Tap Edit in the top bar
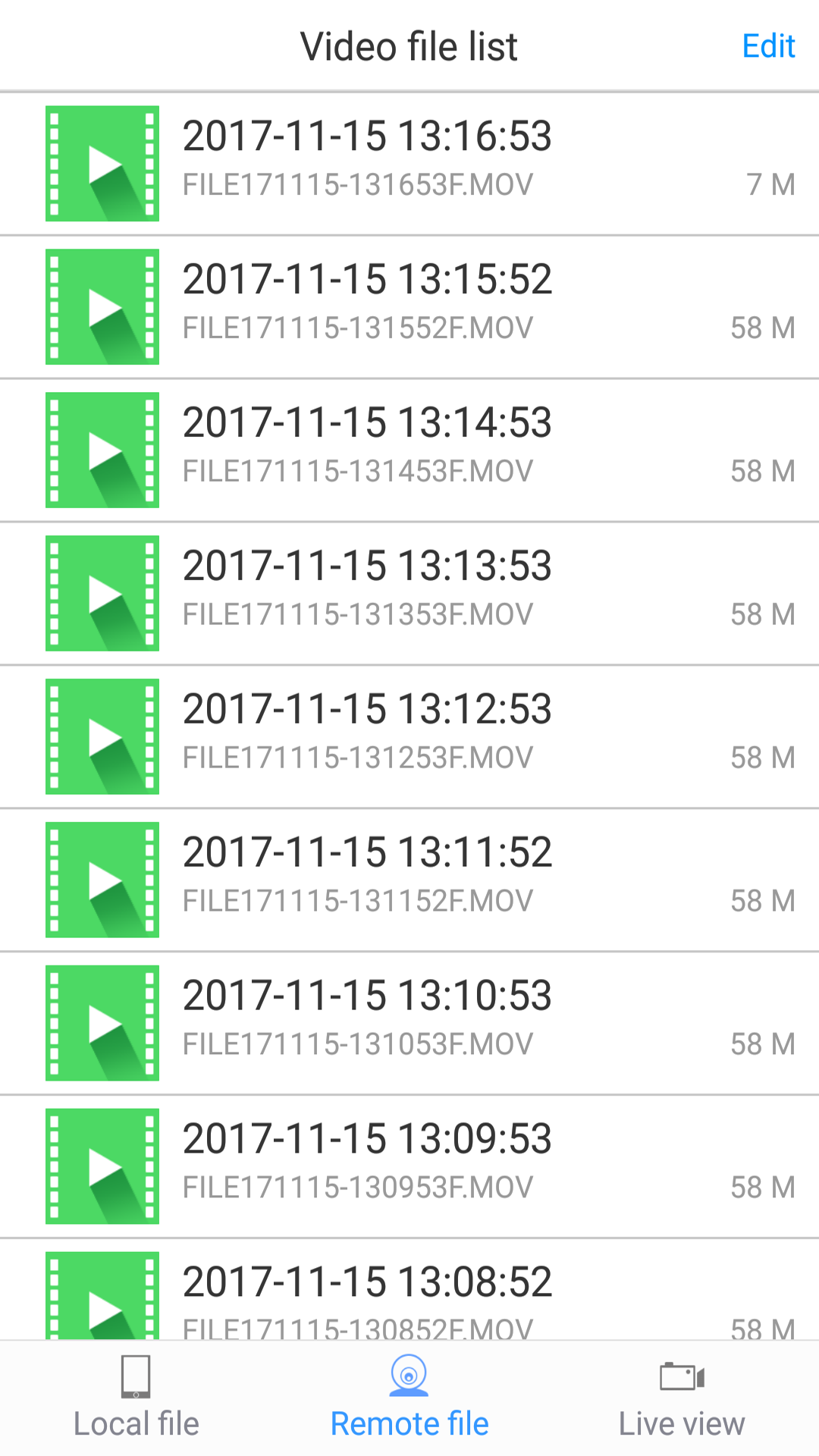The width and height of the screenshot is (819, 1456). (767, 46)
